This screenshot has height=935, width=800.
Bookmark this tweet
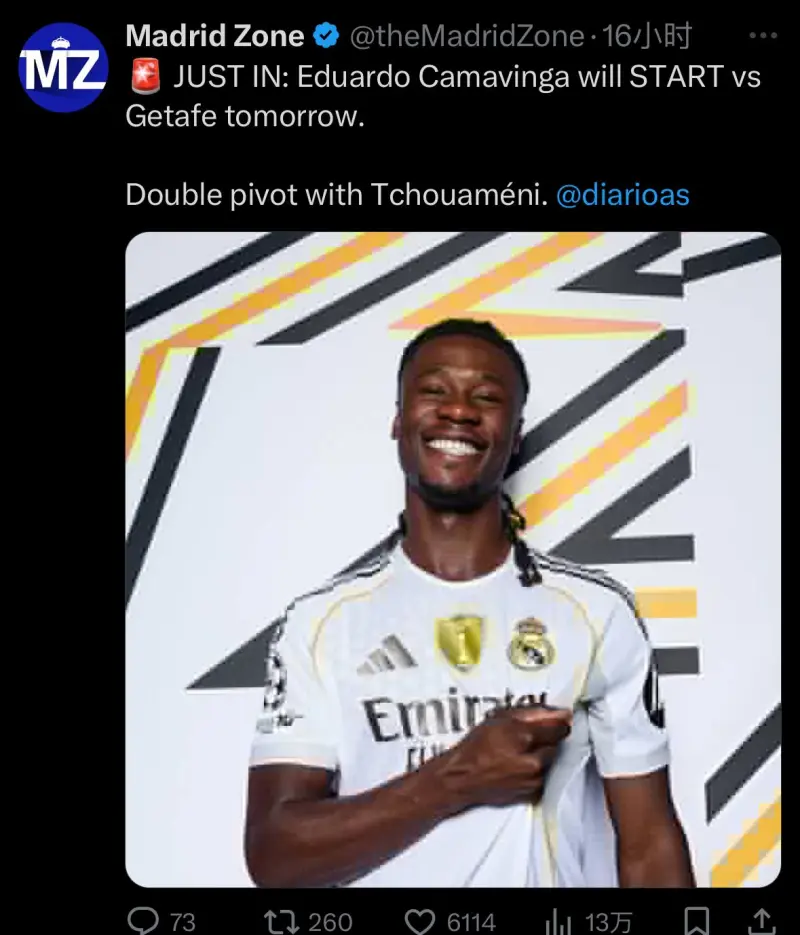[x=700, y=919]
